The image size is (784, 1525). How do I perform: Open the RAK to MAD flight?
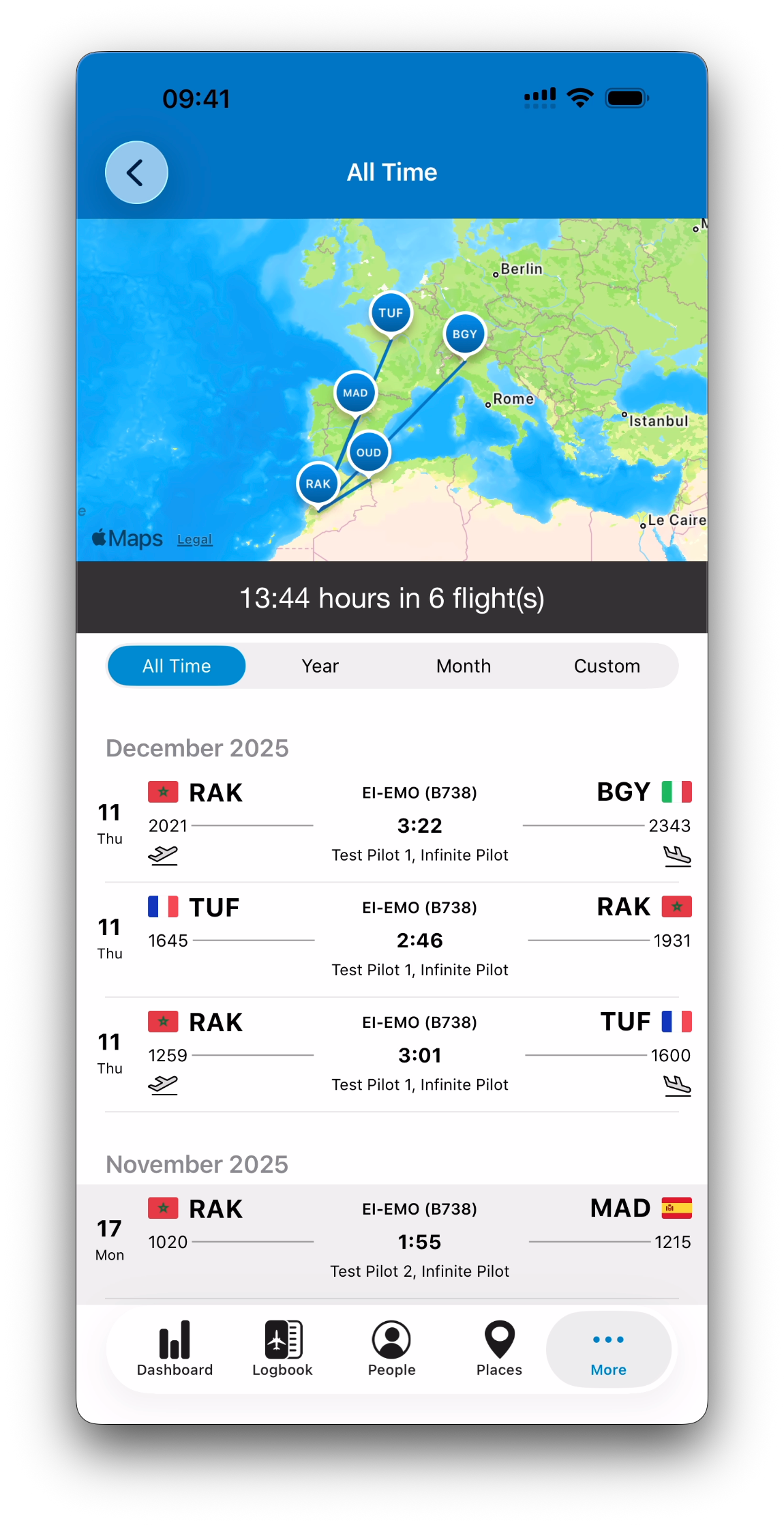pyautogui.click(x=392, y=1241)
